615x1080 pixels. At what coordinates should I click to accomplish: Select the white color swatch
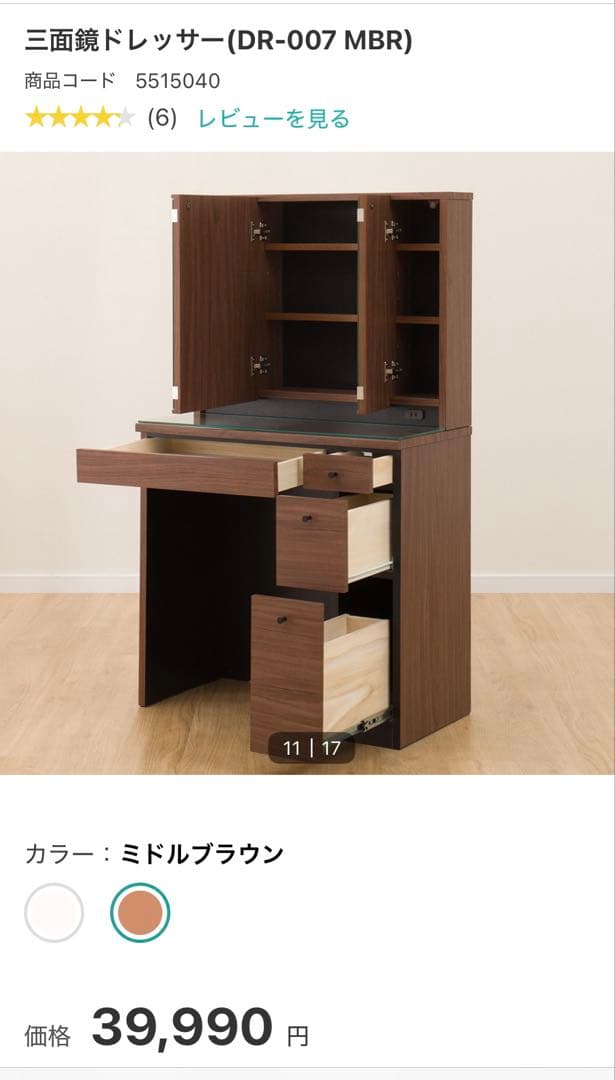[x=54, y=912]
